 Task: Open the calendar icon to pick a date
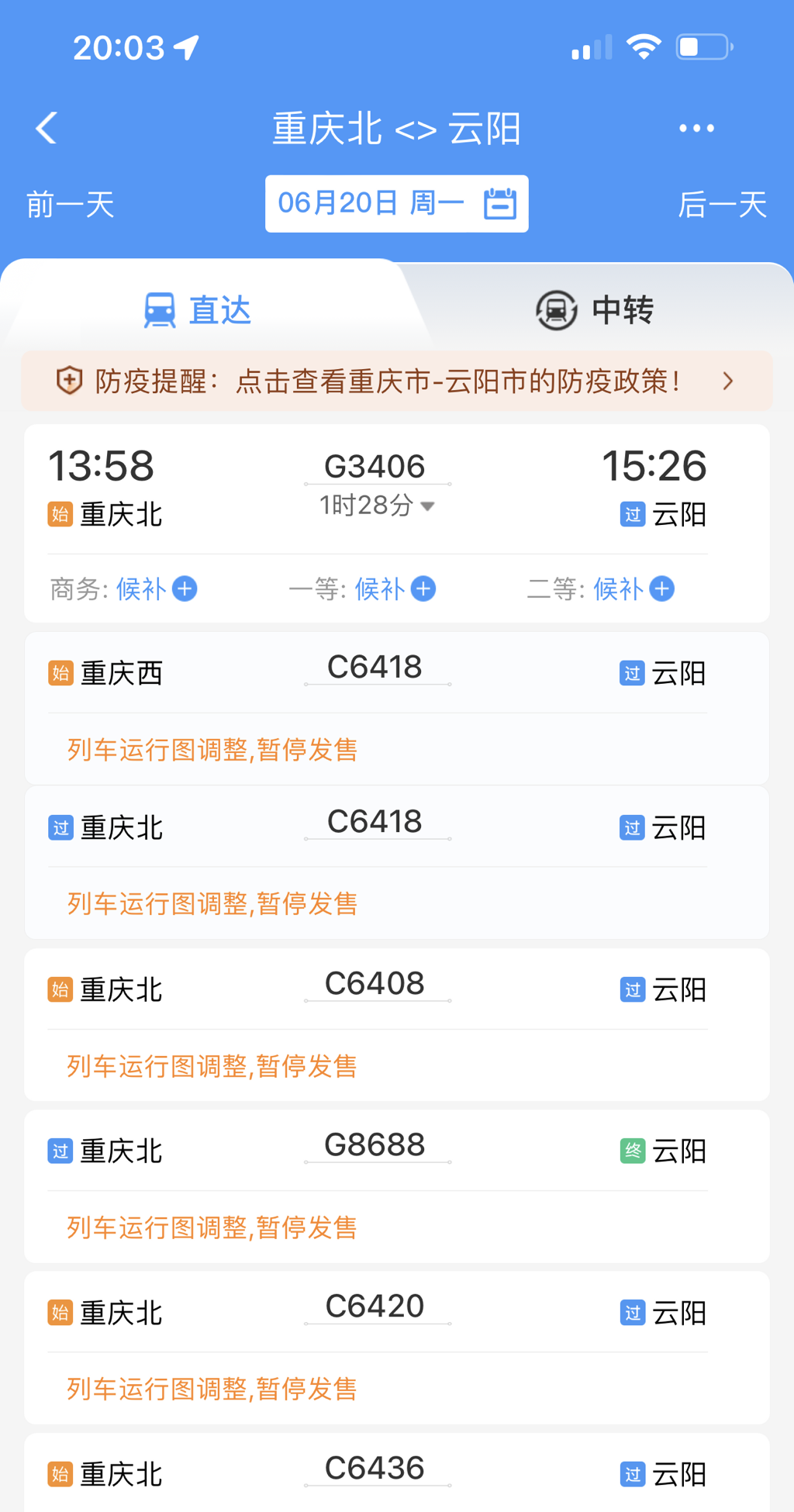tap(501, 204)
